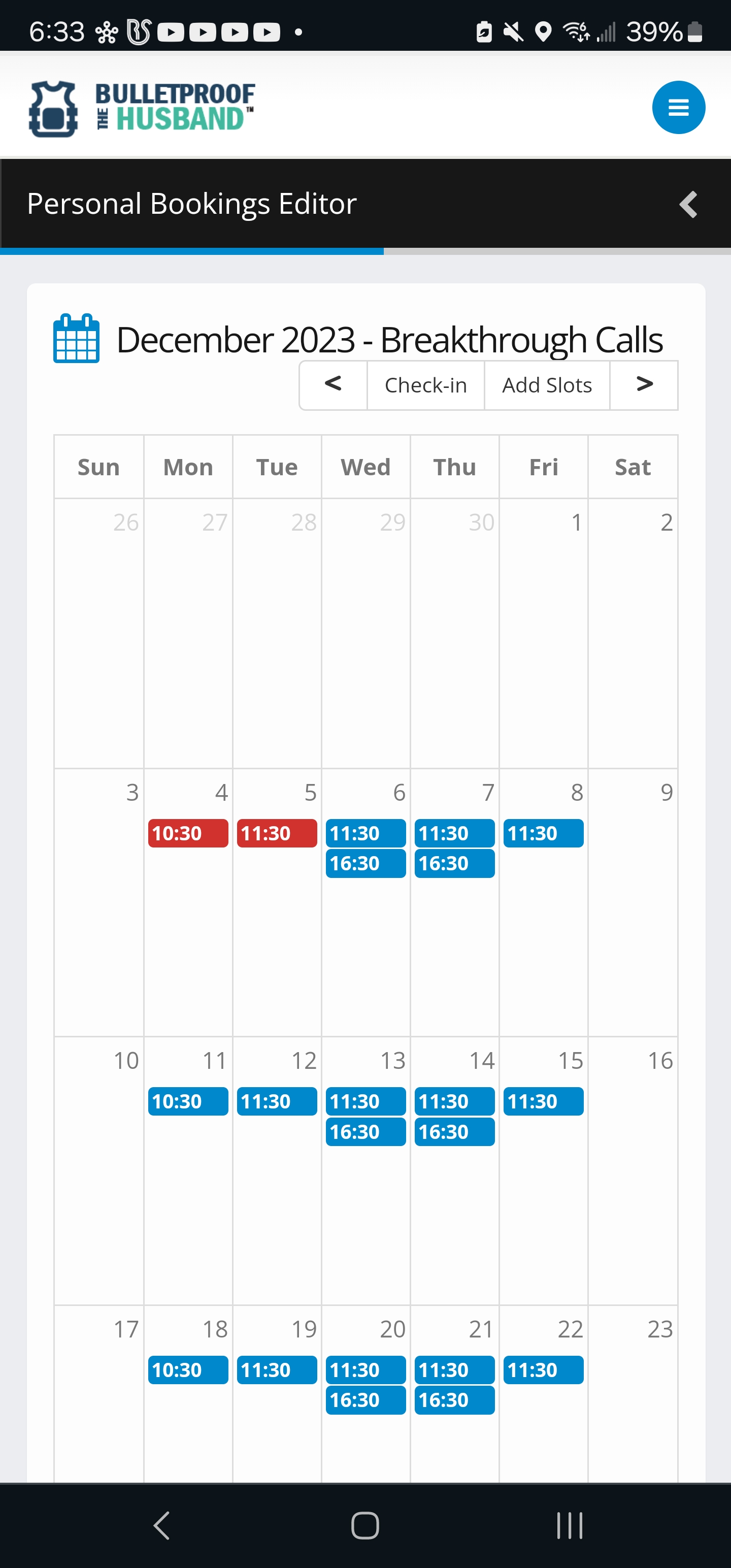Go to the Android home screen

click(x=365, y=1525)
